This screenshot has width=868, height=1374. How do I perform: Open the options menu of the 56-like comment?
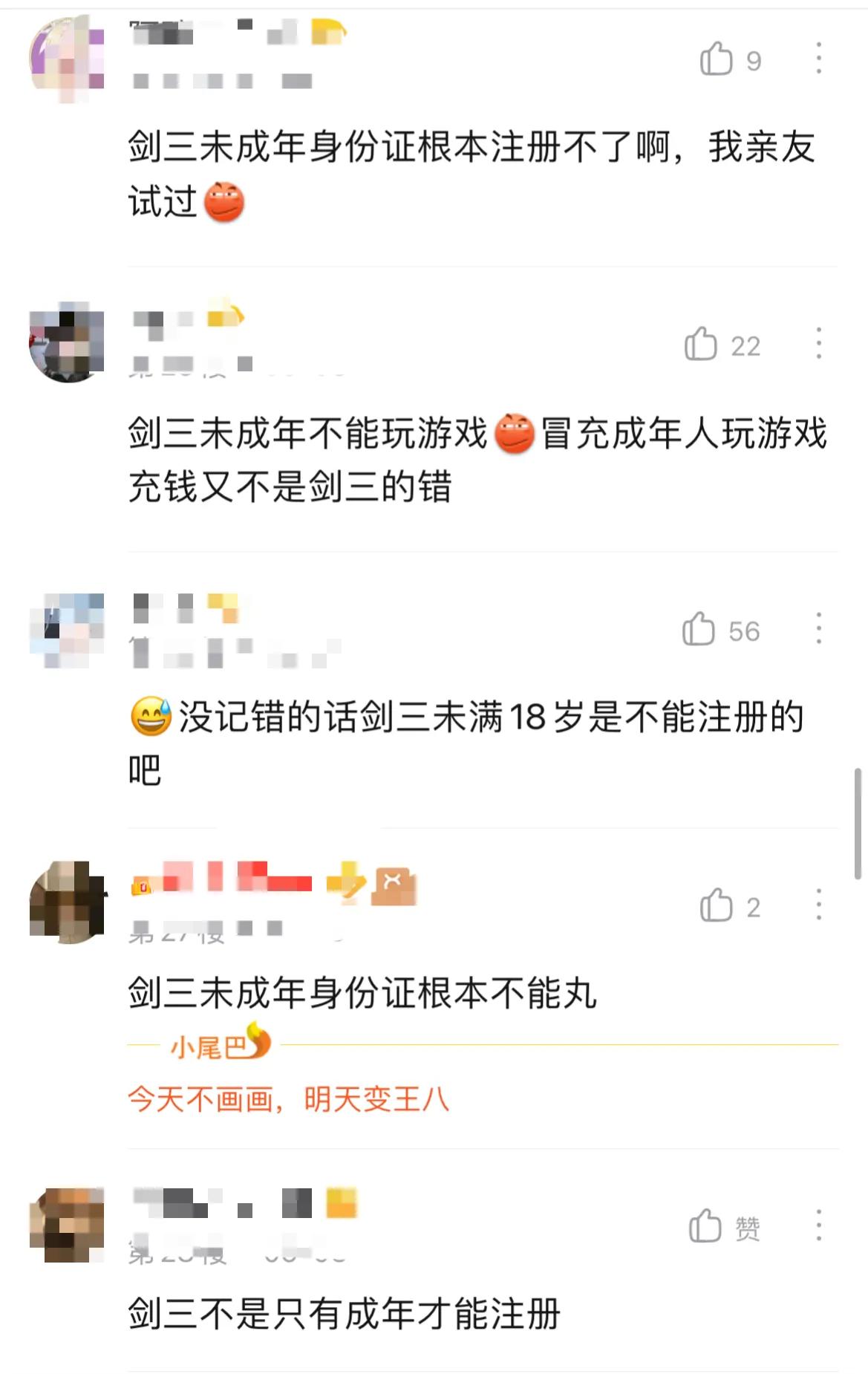tap(818, 626)
